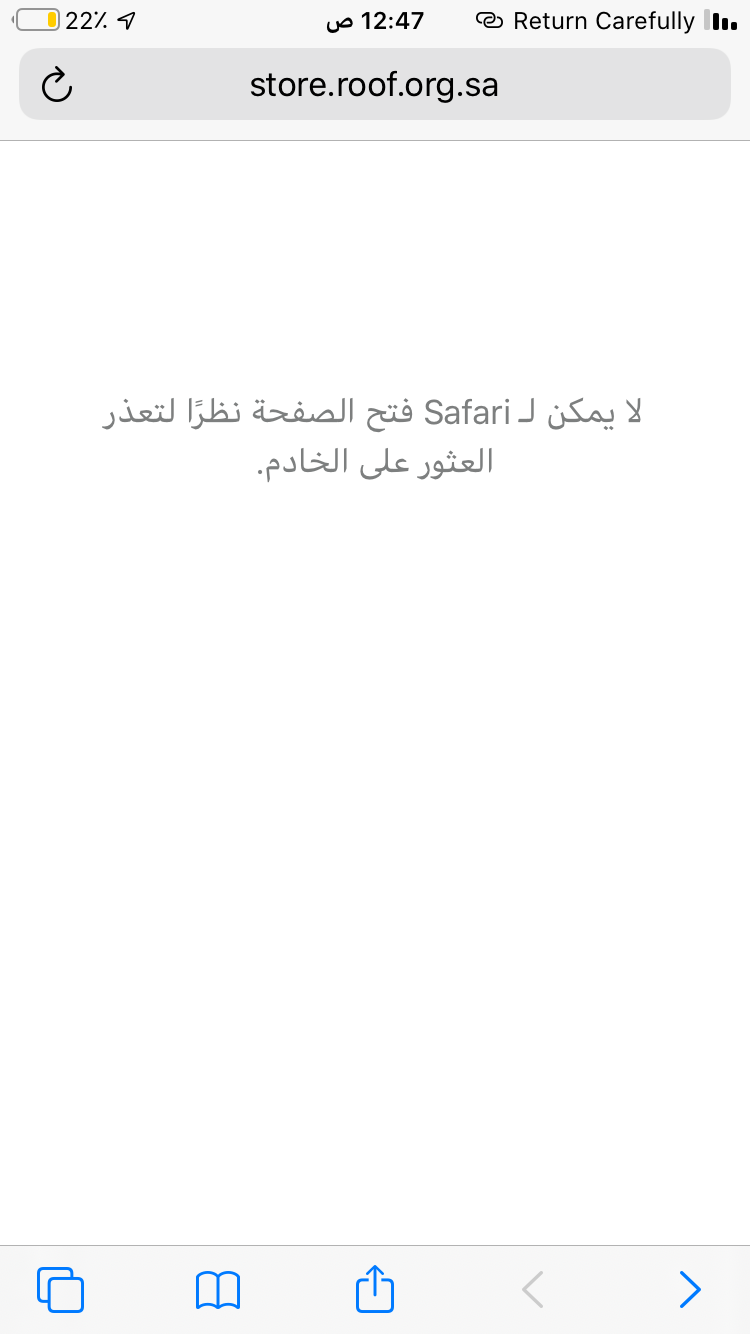Open the bookmarks book icon
The width and height of the screenshot is (750, 1334).
[218, 1290]
